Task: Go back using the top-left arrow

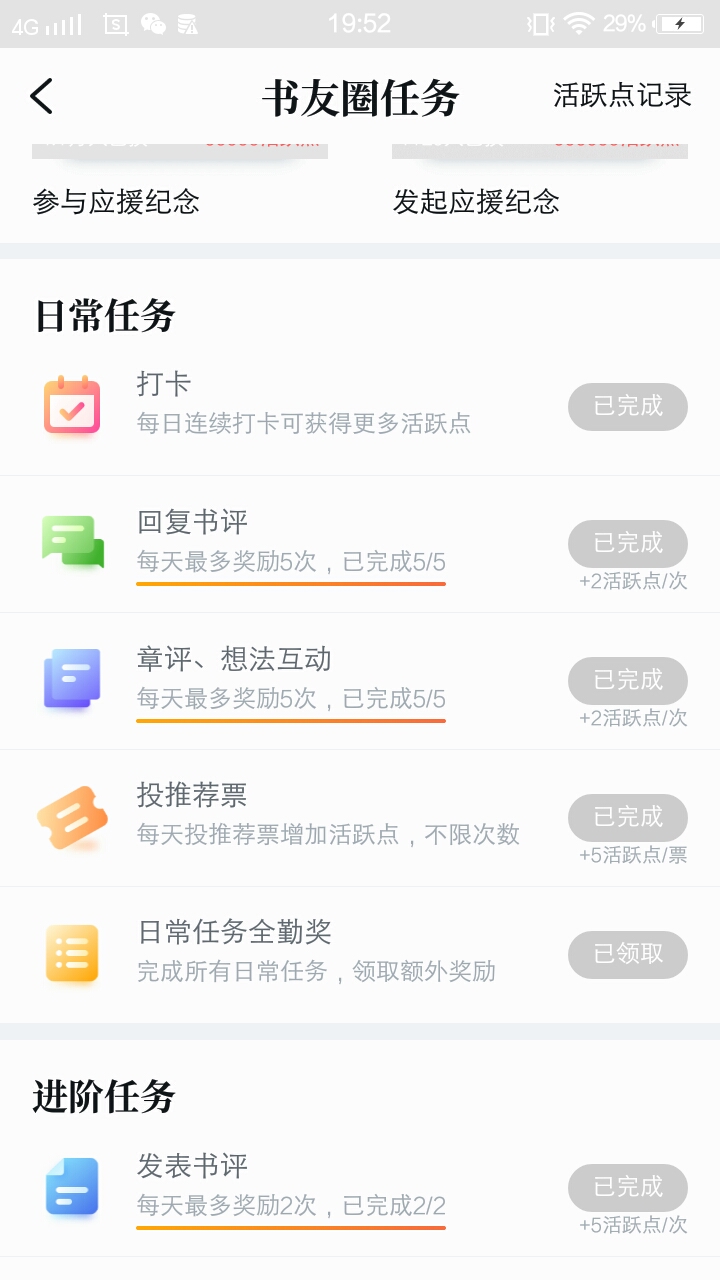Action: pos(41,97)
